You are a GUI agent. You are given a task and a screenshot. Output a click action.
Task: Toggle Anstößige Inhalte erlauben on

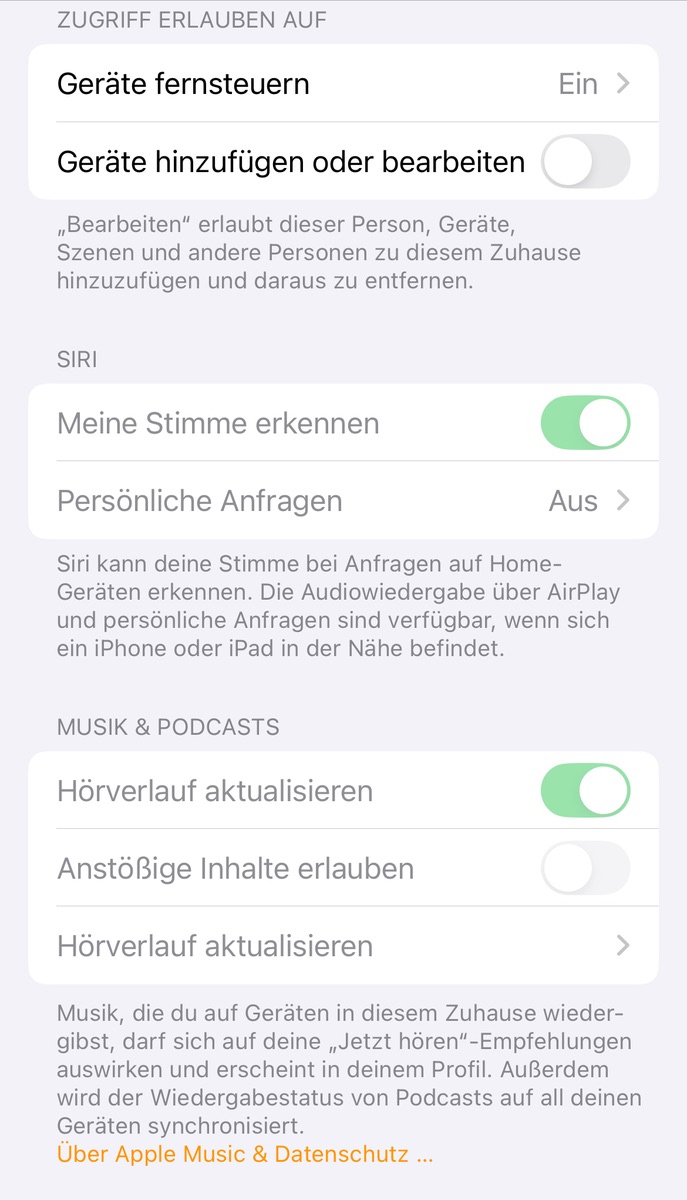coord(585,868)
